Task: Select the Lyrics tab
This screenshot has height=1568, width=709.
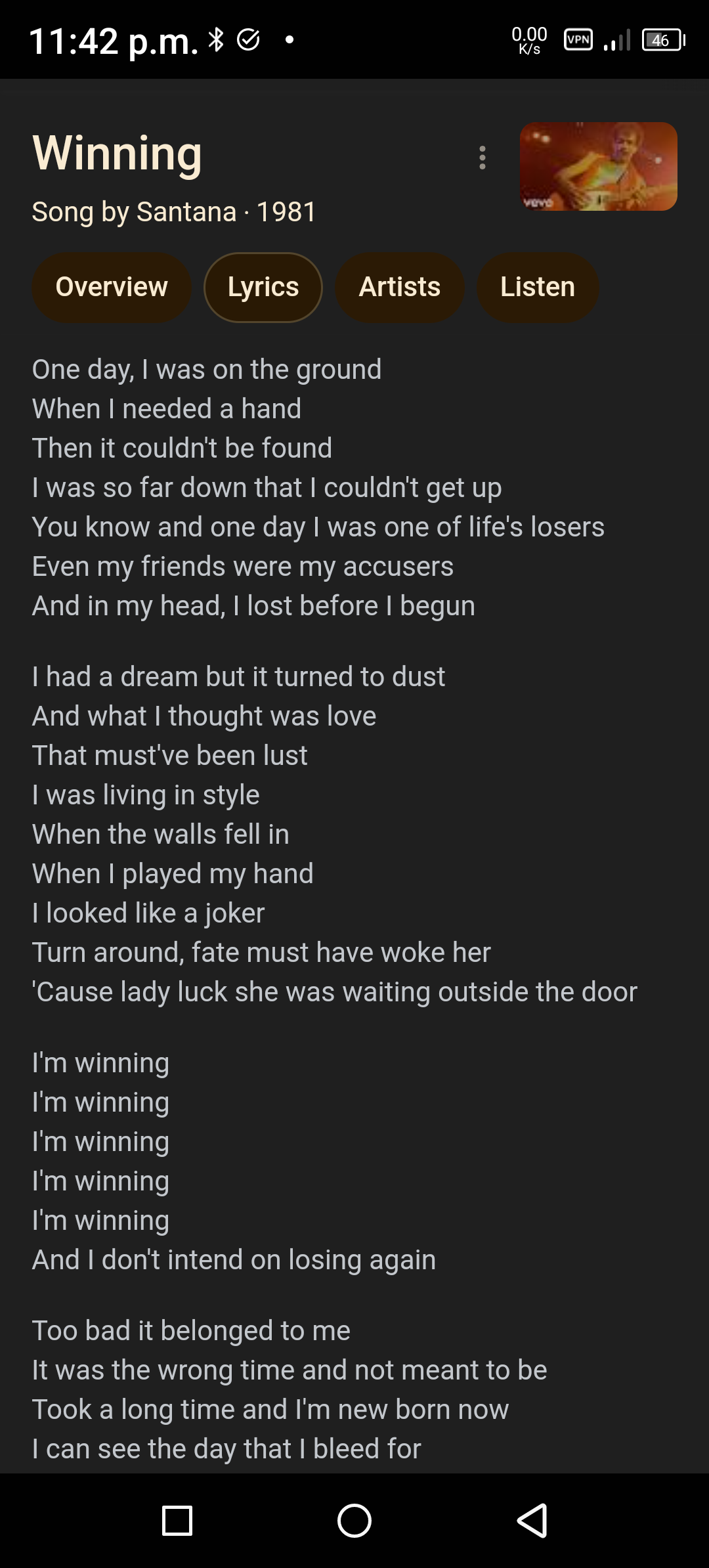Action: pos(263,287)
